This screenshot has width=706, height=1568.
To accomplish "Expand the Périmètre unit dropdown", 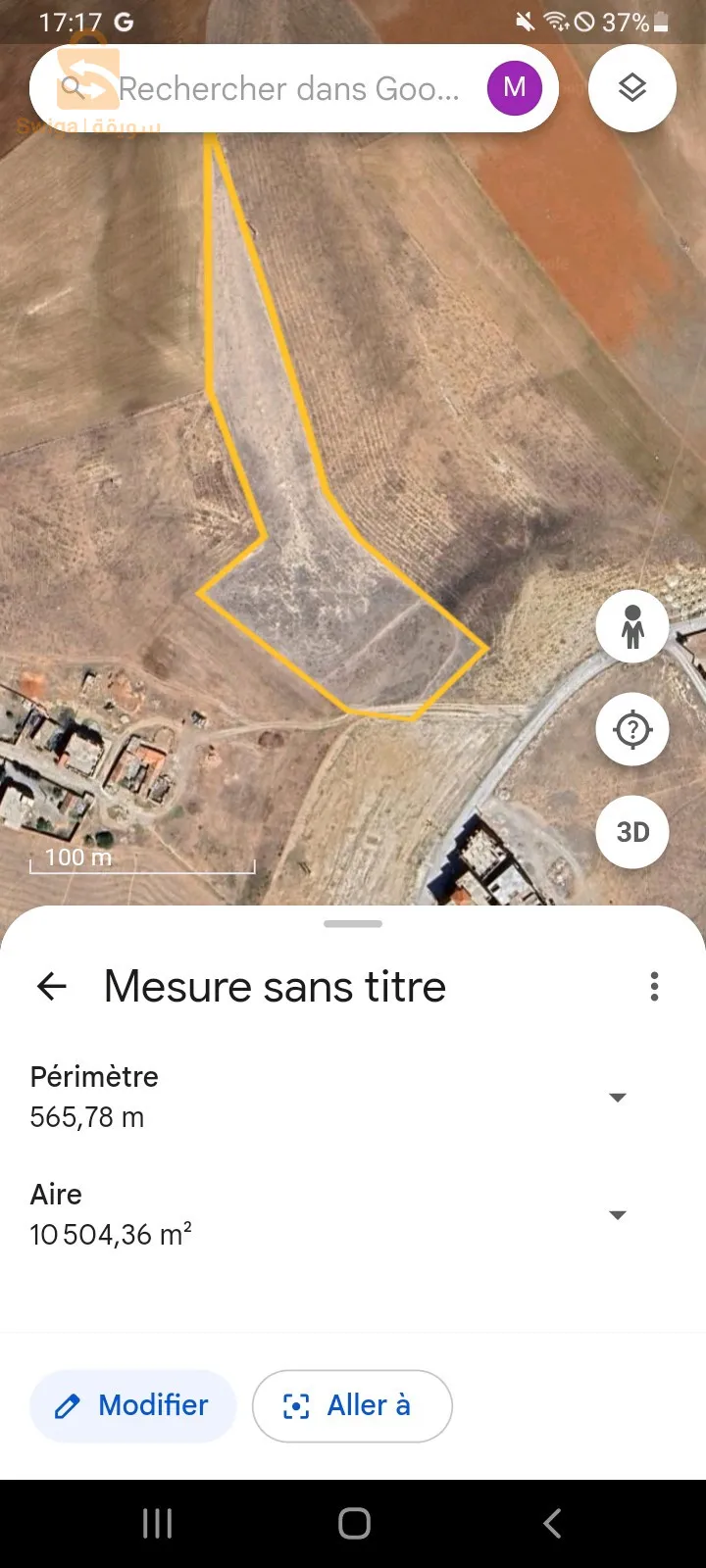I will click(618, 1097).
